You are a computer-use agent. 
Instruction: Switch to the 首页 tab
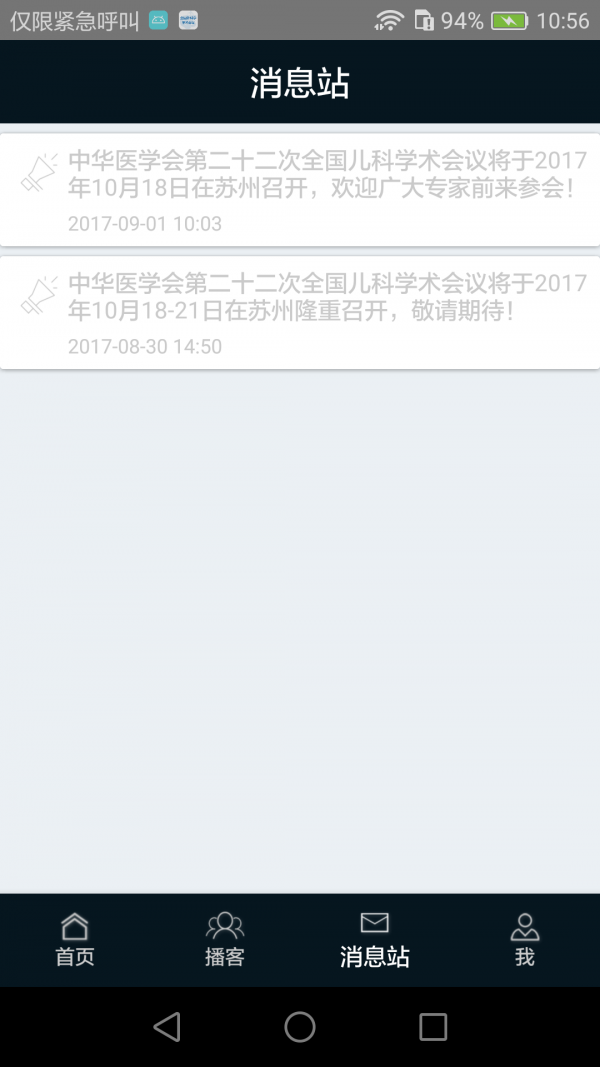[75, 940]
